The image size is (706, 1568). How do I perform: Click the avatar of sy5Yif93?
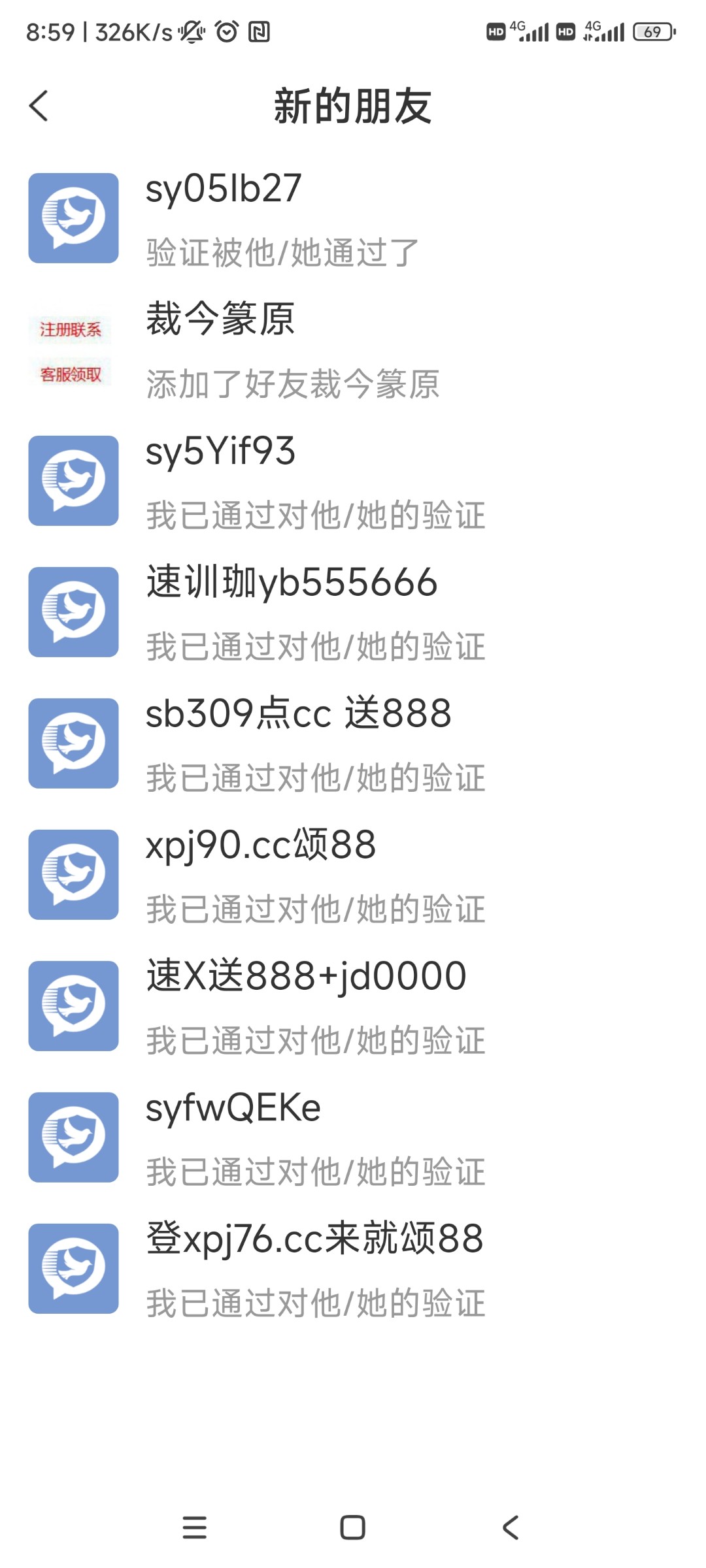(x=73, y=480)
